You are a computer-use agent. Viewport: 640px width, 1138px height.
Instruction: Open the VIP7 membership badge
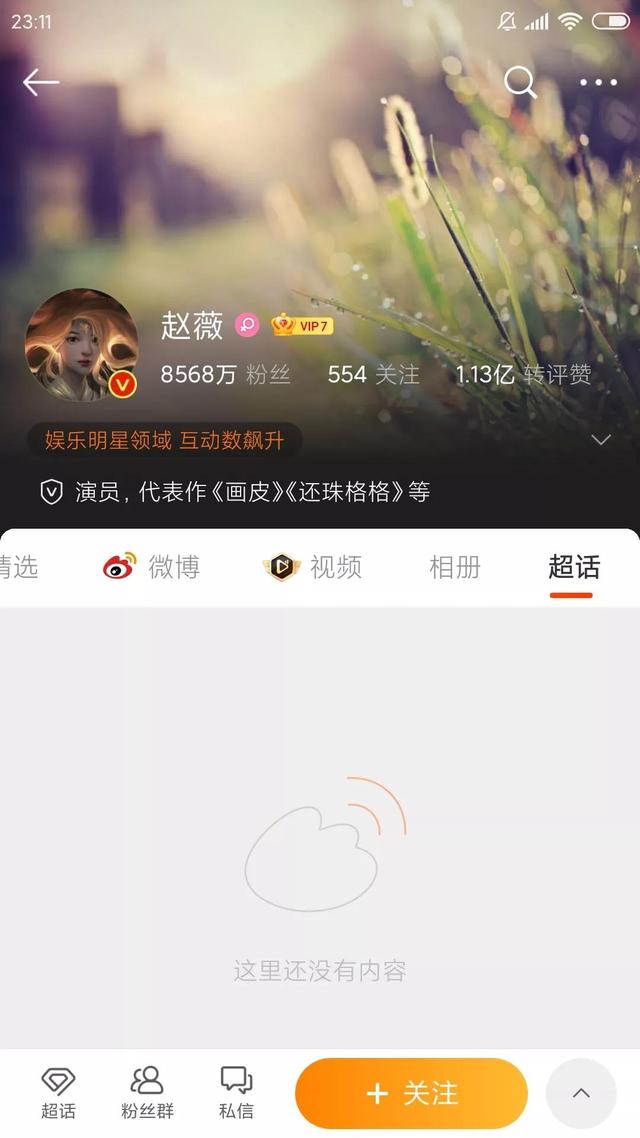click(x=302, y=325)
